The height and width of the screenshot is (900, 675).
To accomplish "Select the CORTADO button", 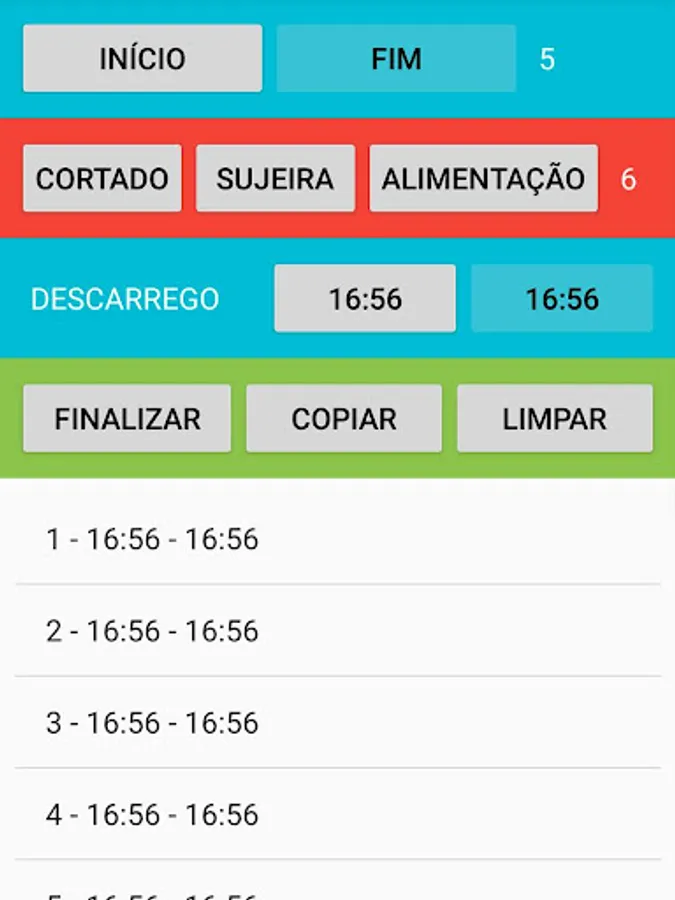I will point(102,179).
